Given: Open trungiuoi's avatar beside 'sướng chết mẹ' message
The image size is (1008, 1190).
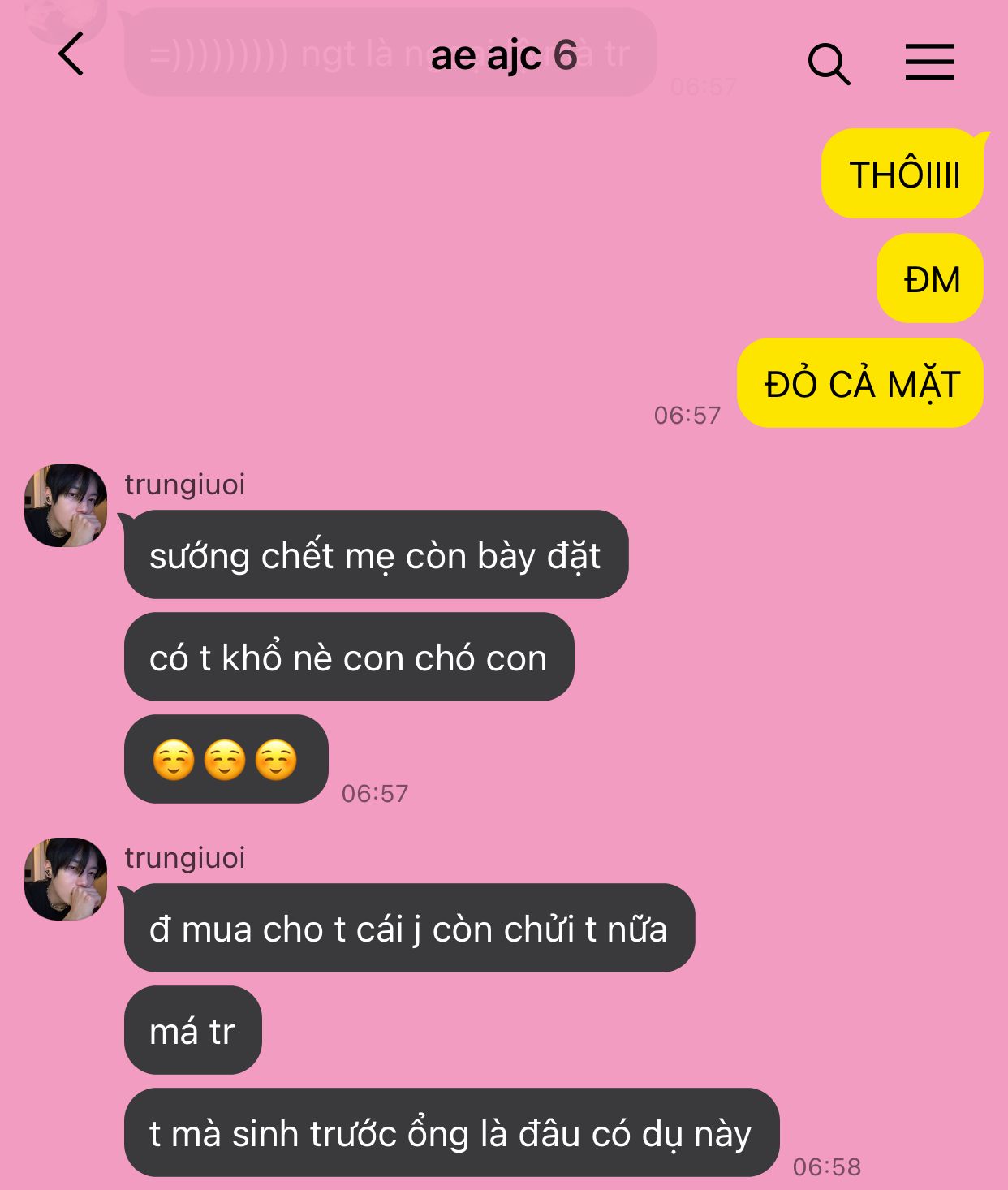Looking at the screenshot, I should 66,506.
